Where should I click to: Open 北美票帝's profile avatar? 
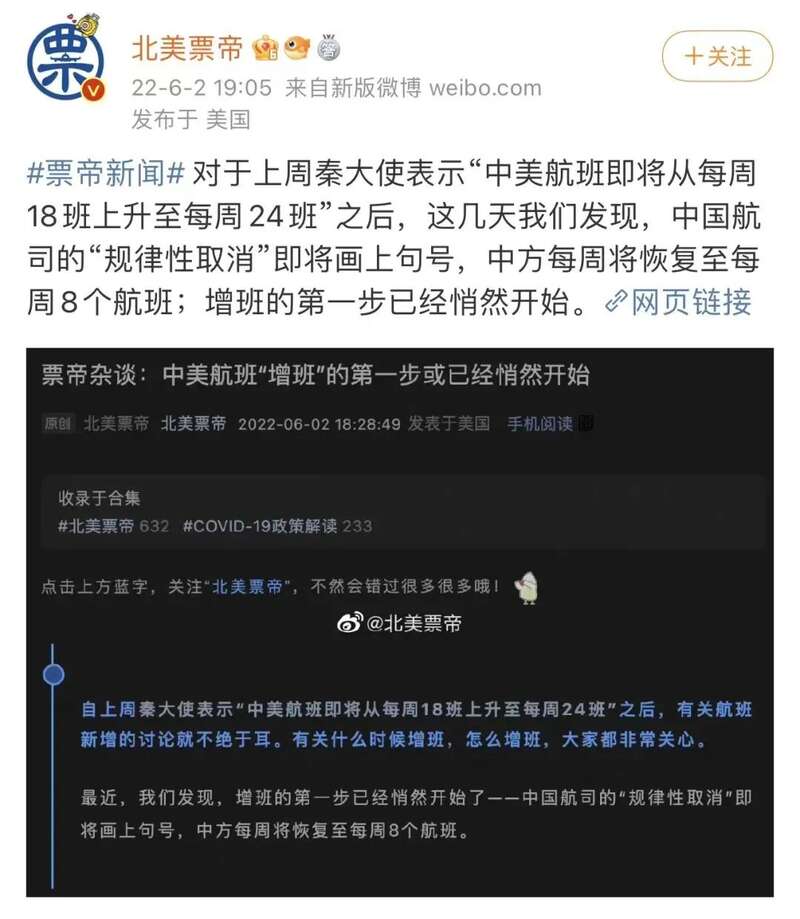(x=65, y=63)
